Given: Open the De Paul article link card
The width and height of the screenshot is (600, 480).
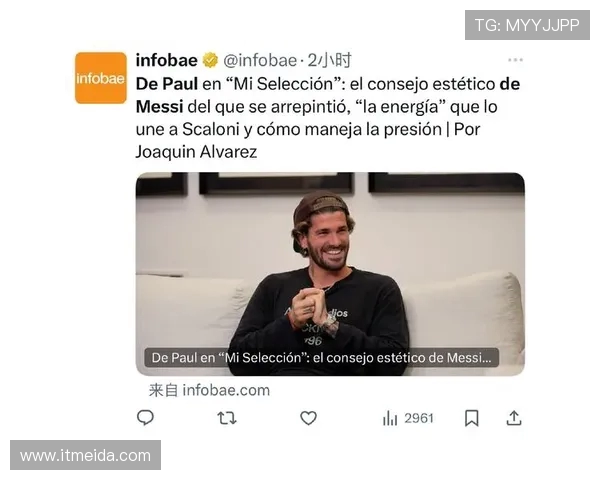Looking at the screenshot, I should (x=330, y=274).
